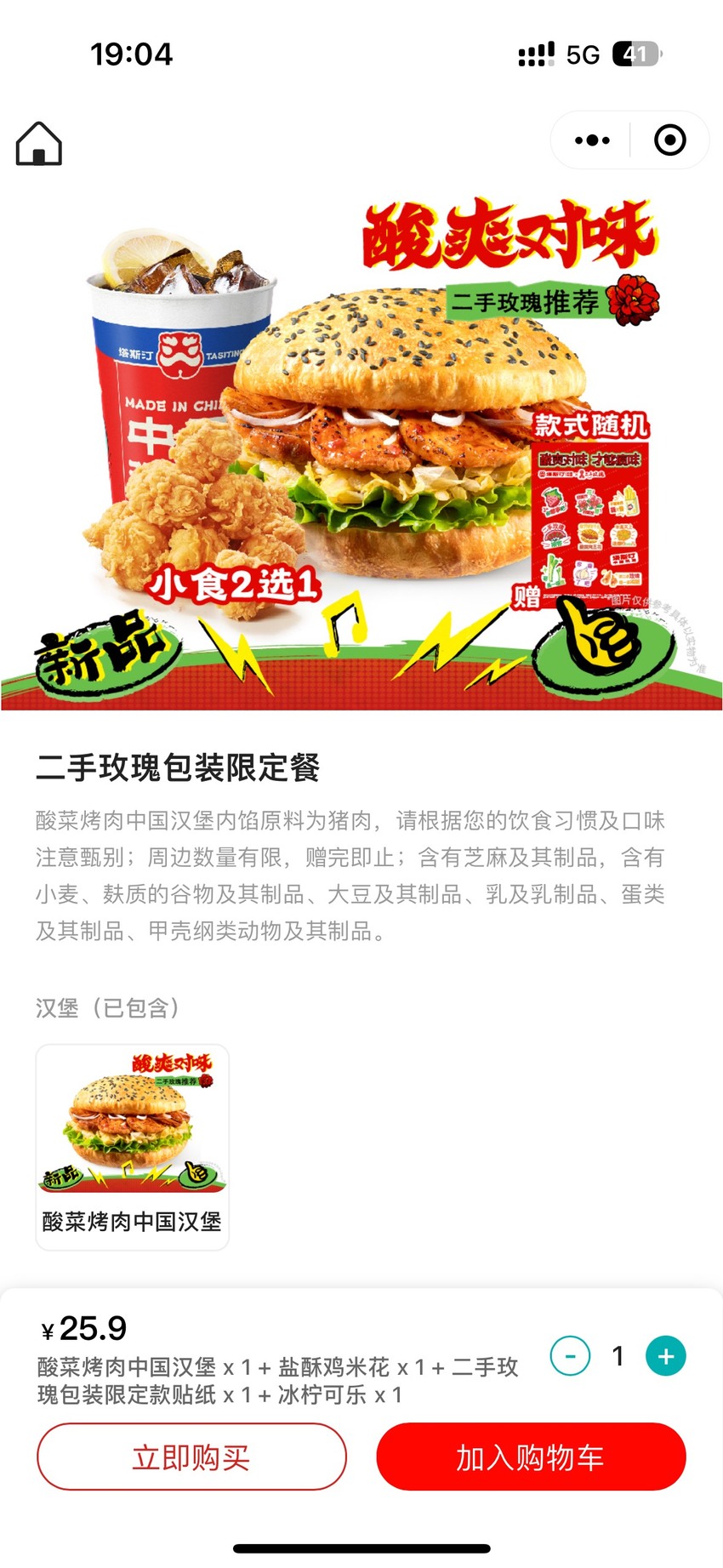Add the meal via 加入购物车
The height and width of the screenshot is (1568, 723).
[531, 1457]
